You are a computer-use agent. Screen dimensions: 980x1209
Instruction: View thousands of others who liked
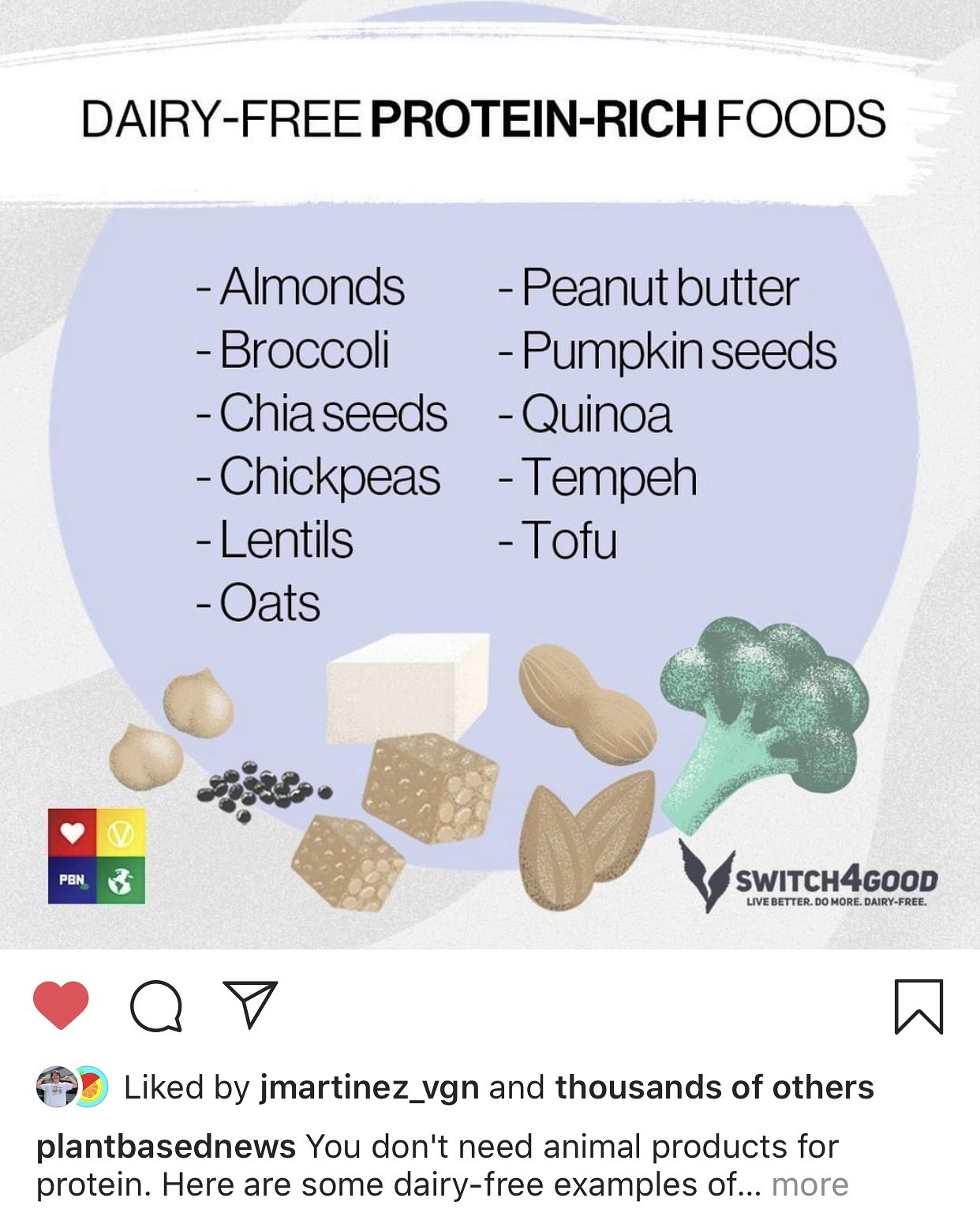pos(714,1087)
